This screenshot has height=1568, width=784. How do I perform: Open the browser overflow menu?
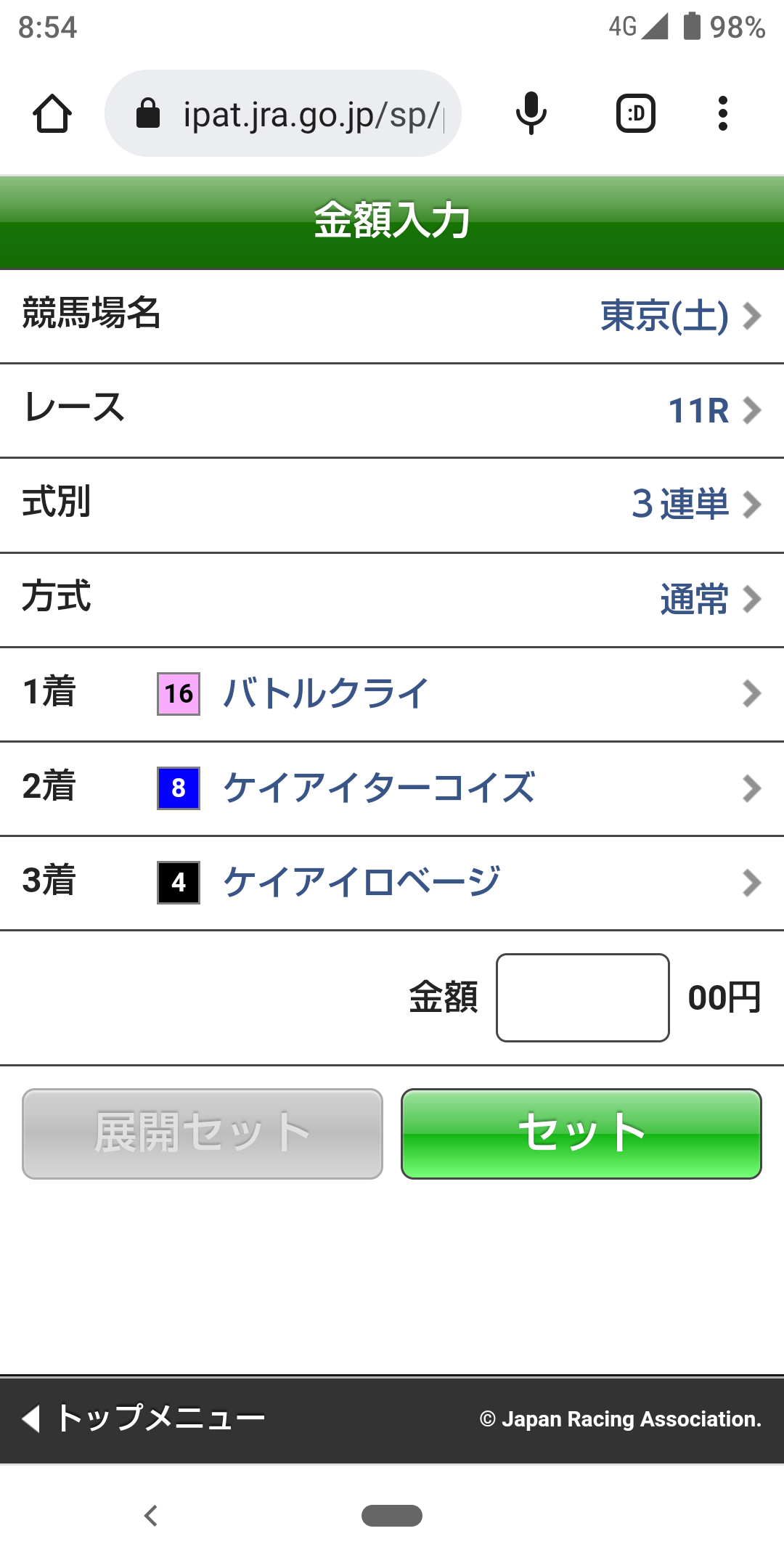click(722, 114)
